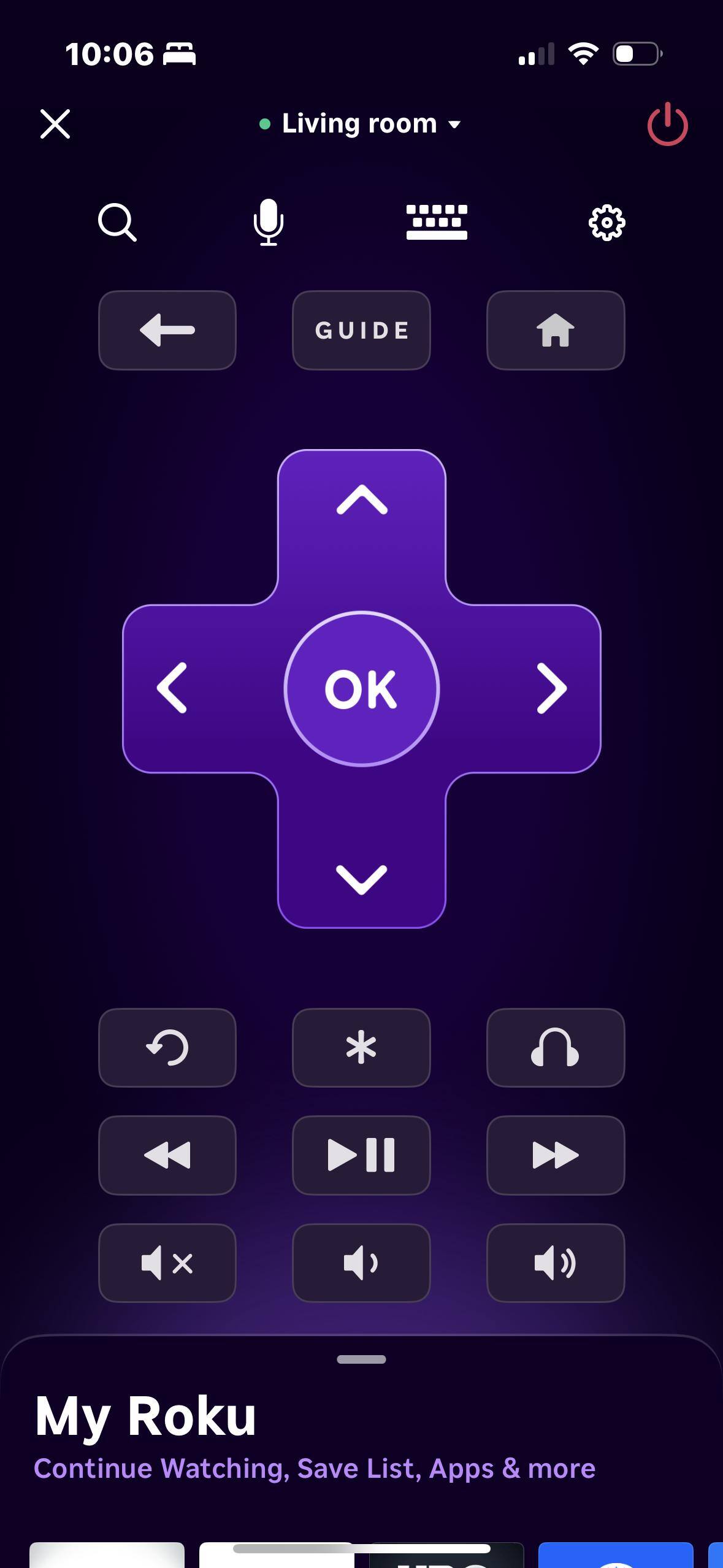Go back with the back arrow button
The image size is (723, 1568).
click(167, 330)
